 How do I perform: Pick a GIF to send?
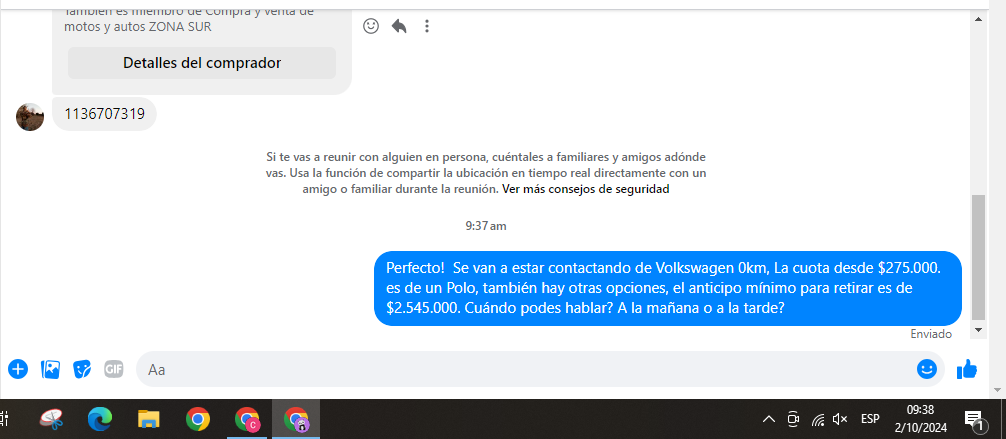coord(113,369)
